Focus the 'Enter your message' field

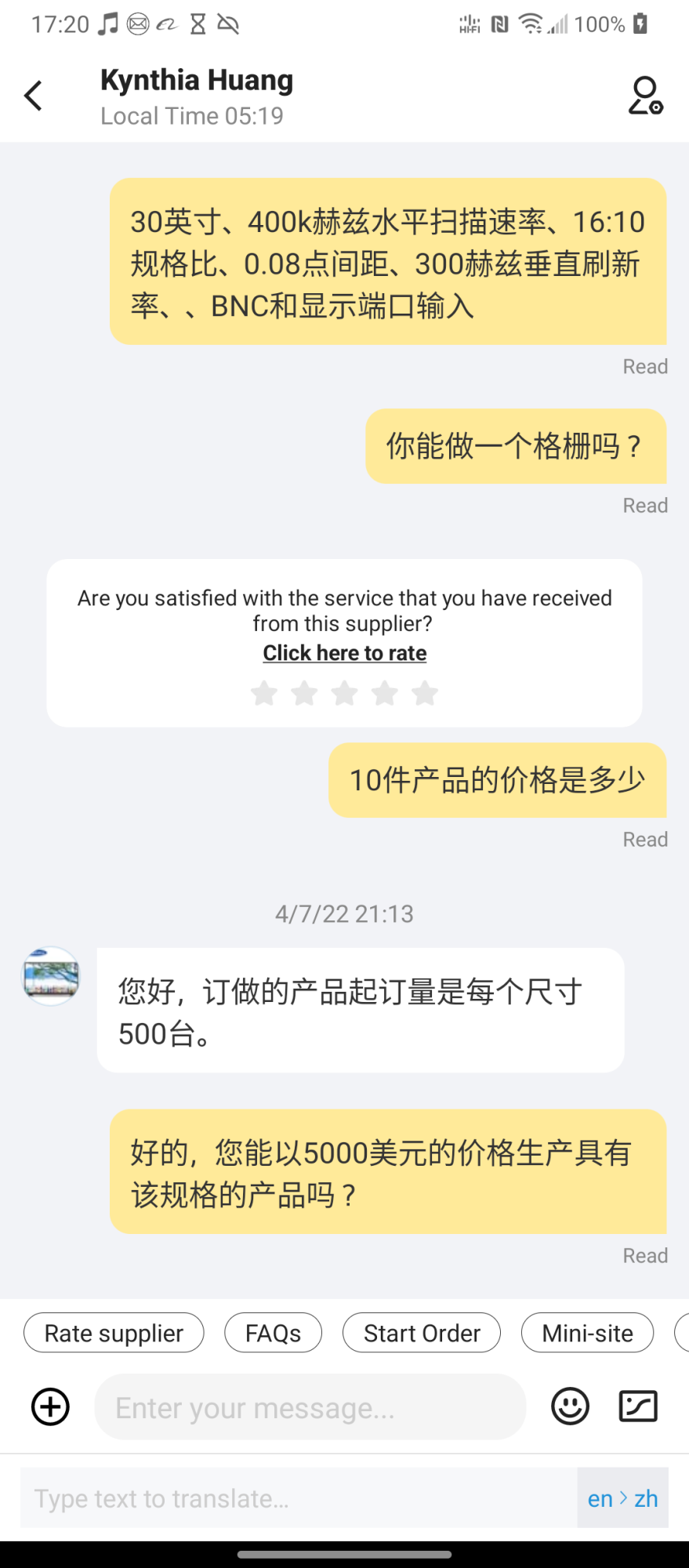[x=310, y=1407]
